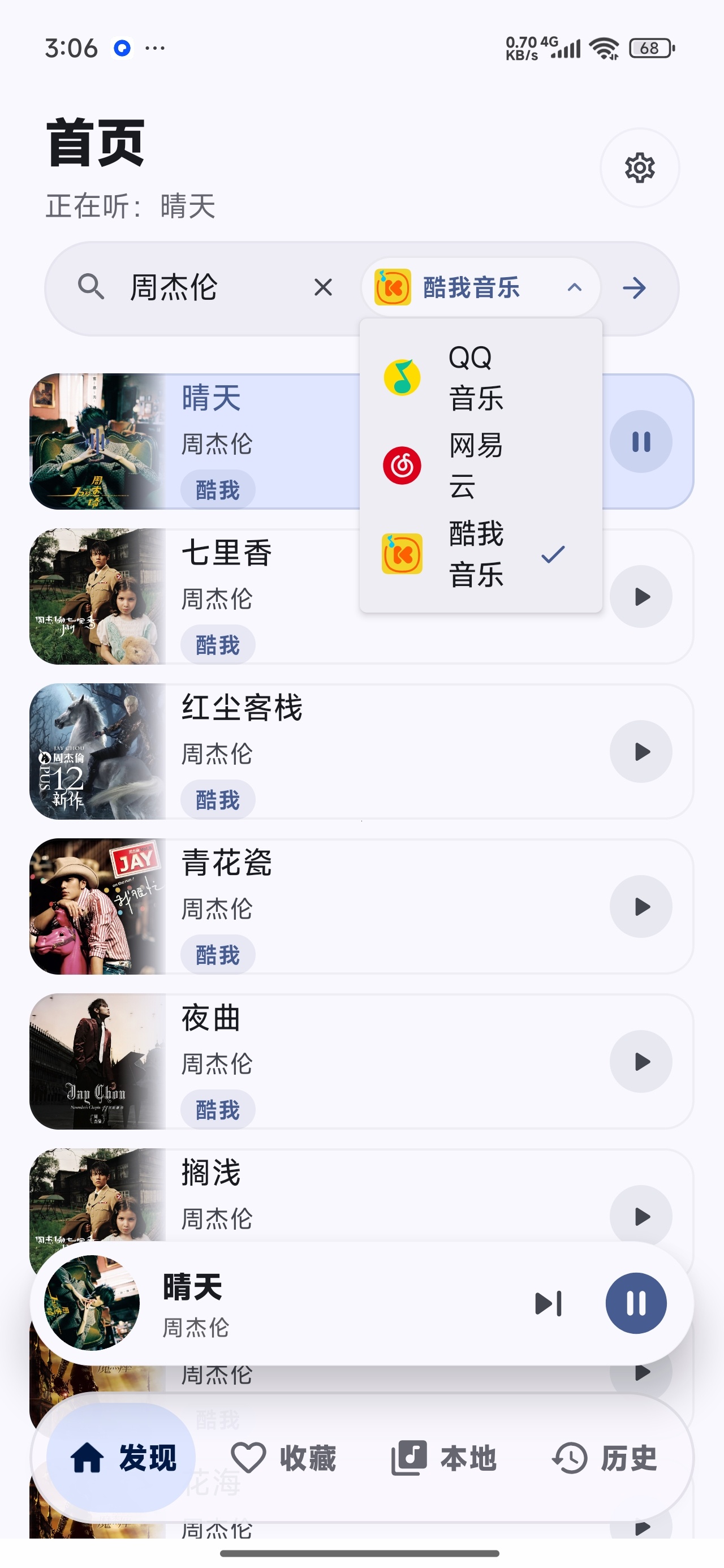
Task: Pause playback in the mini player
Action: point(636,1303)
